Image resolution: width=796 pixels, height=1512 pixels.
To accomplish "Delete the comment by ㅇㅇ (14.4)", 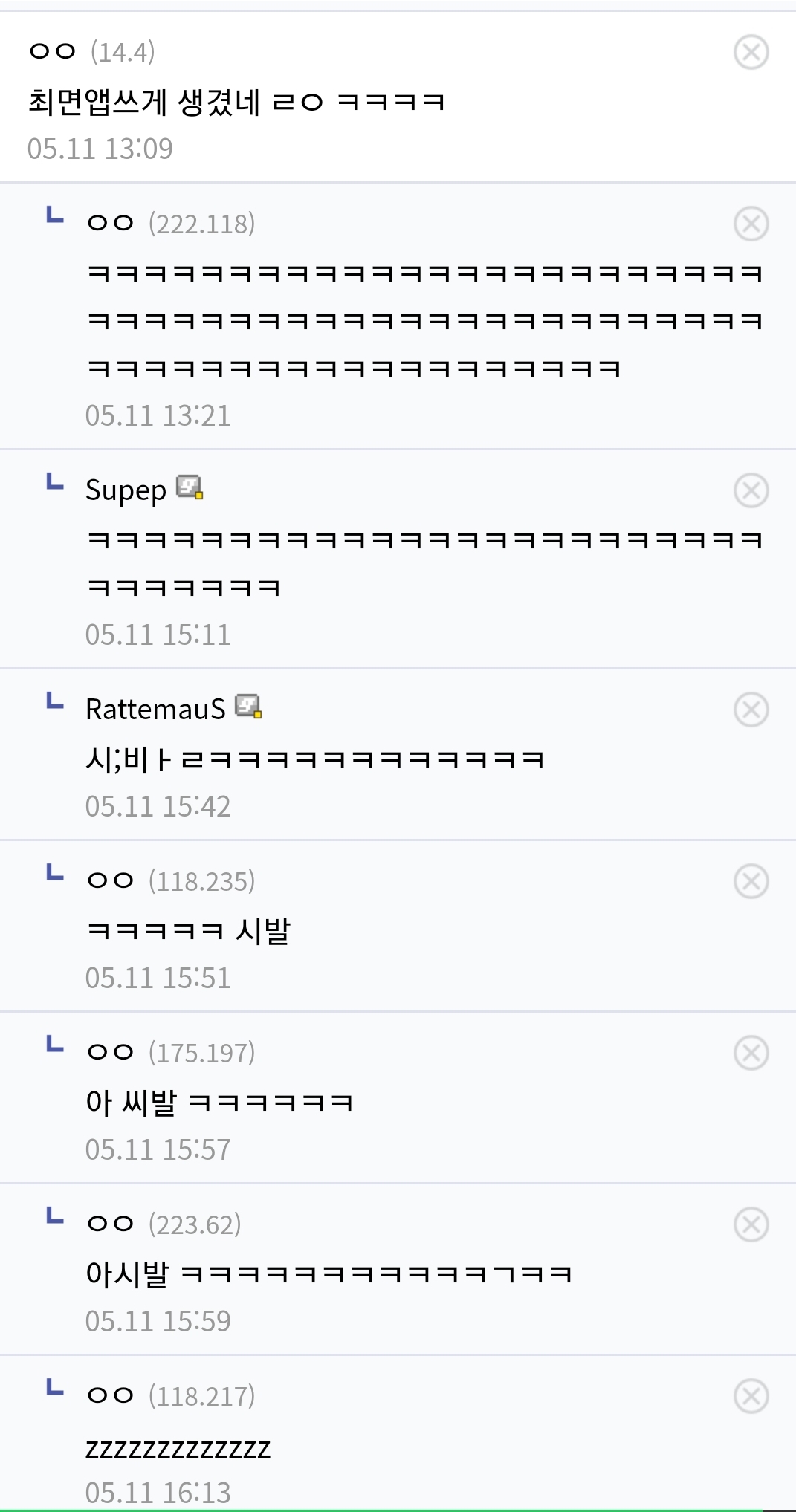I will pos(751,52).
